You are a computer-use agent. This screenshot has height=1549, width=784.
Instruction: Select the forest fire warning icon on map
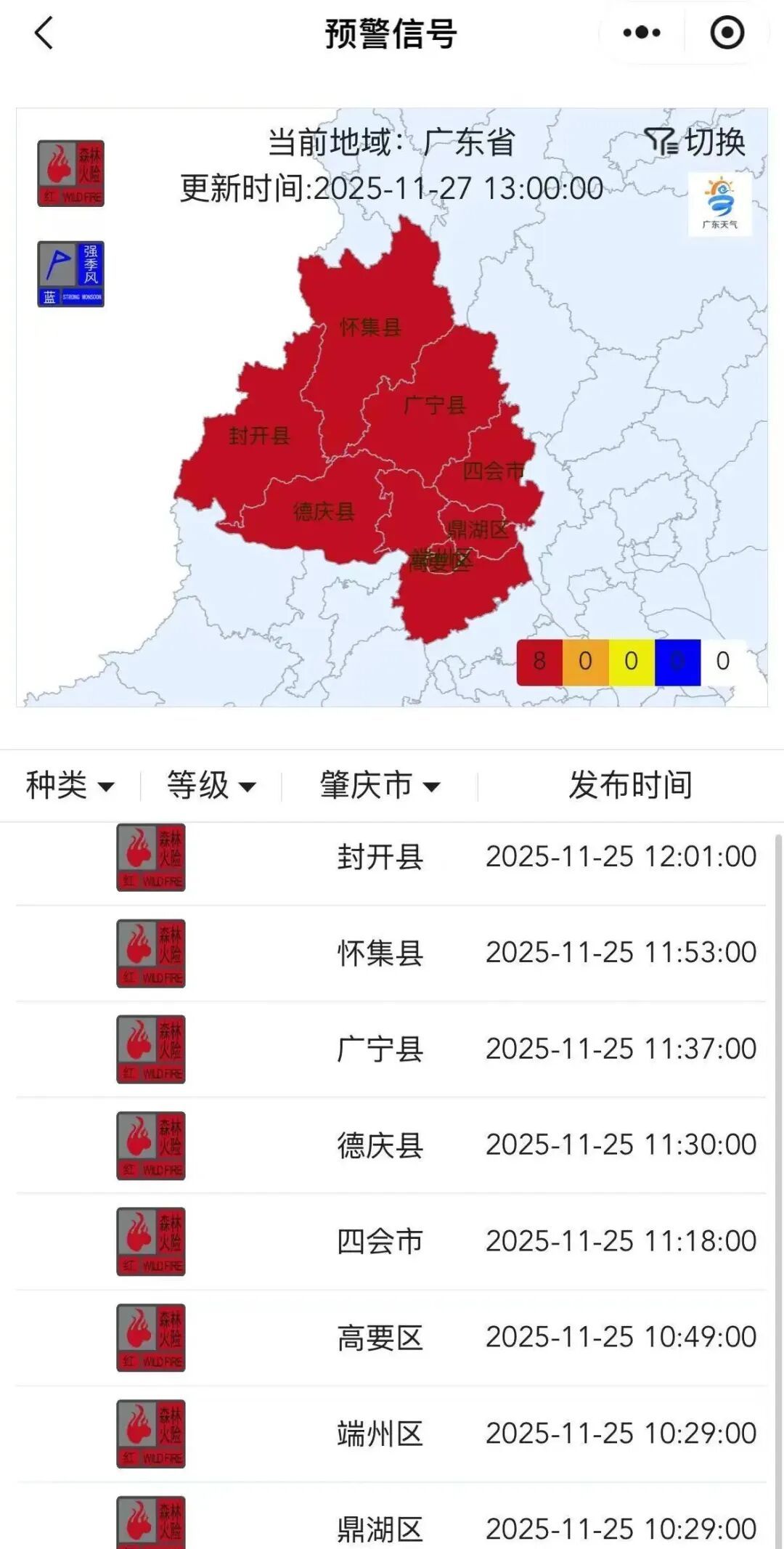pos(70,174)
